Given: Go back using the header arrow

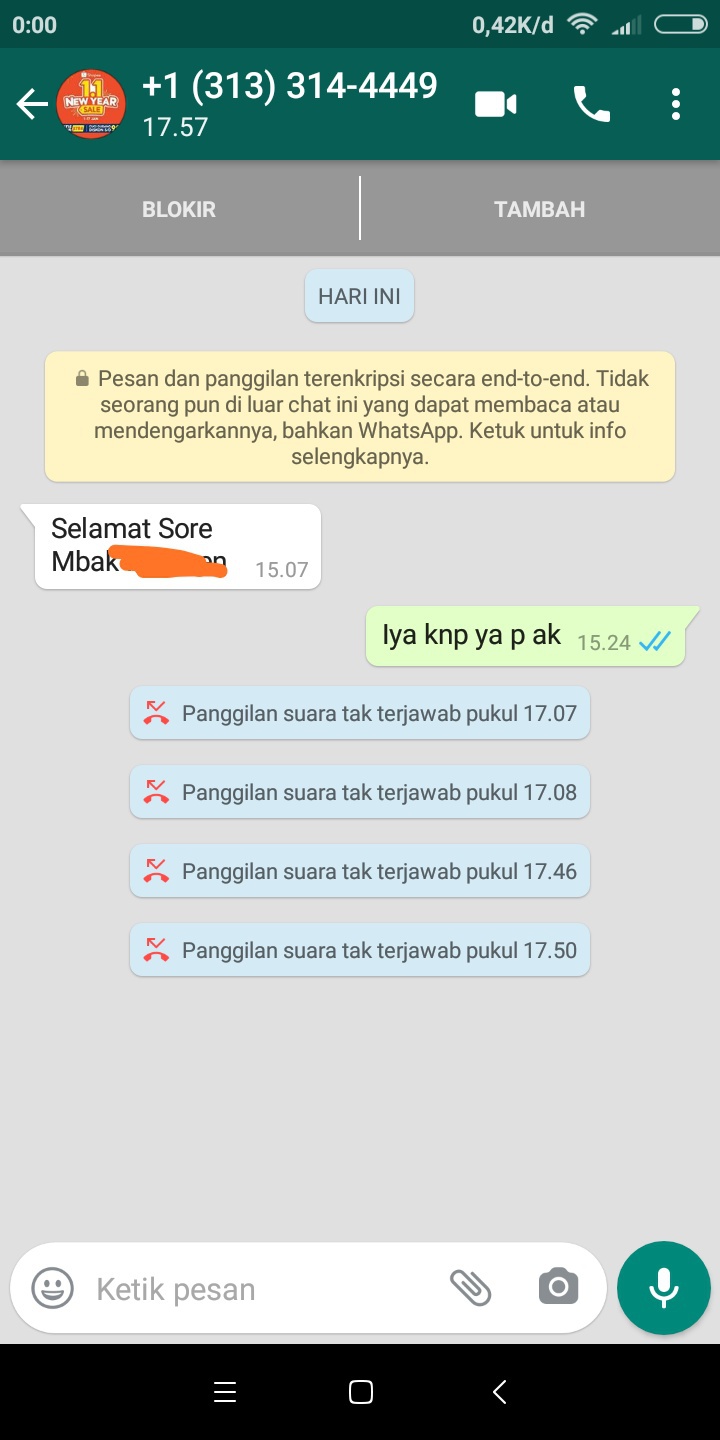Looking at the screenshot, I should (32, 104).
